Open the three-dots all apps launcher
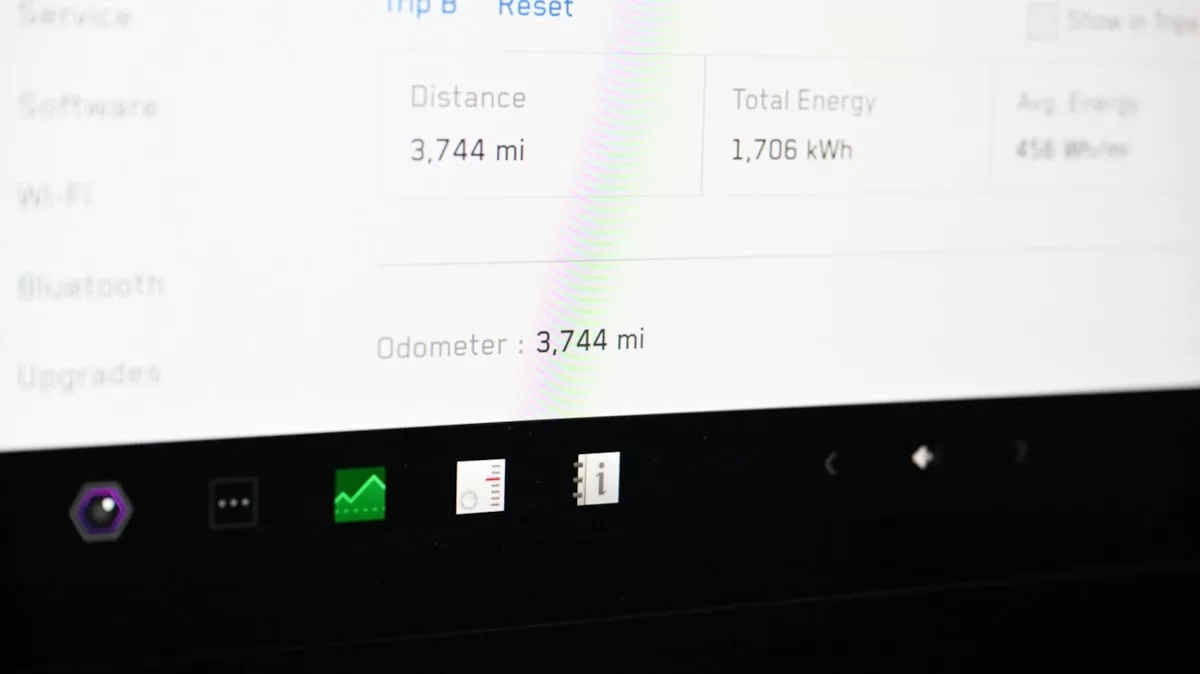 tap(233, 503)
